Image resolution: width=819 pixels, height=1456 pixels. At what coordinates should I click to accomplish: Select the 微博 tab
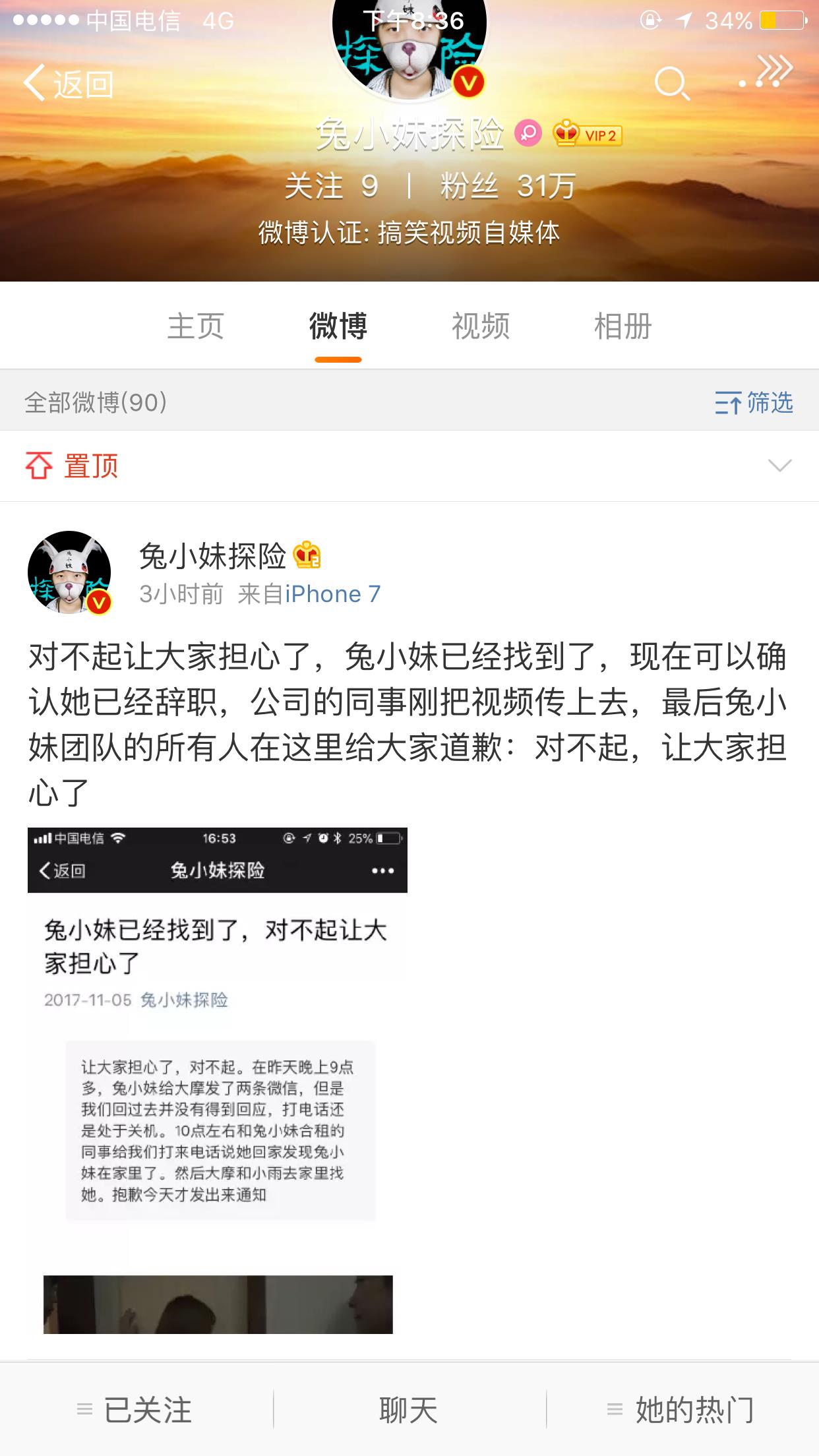click(338, 326)
